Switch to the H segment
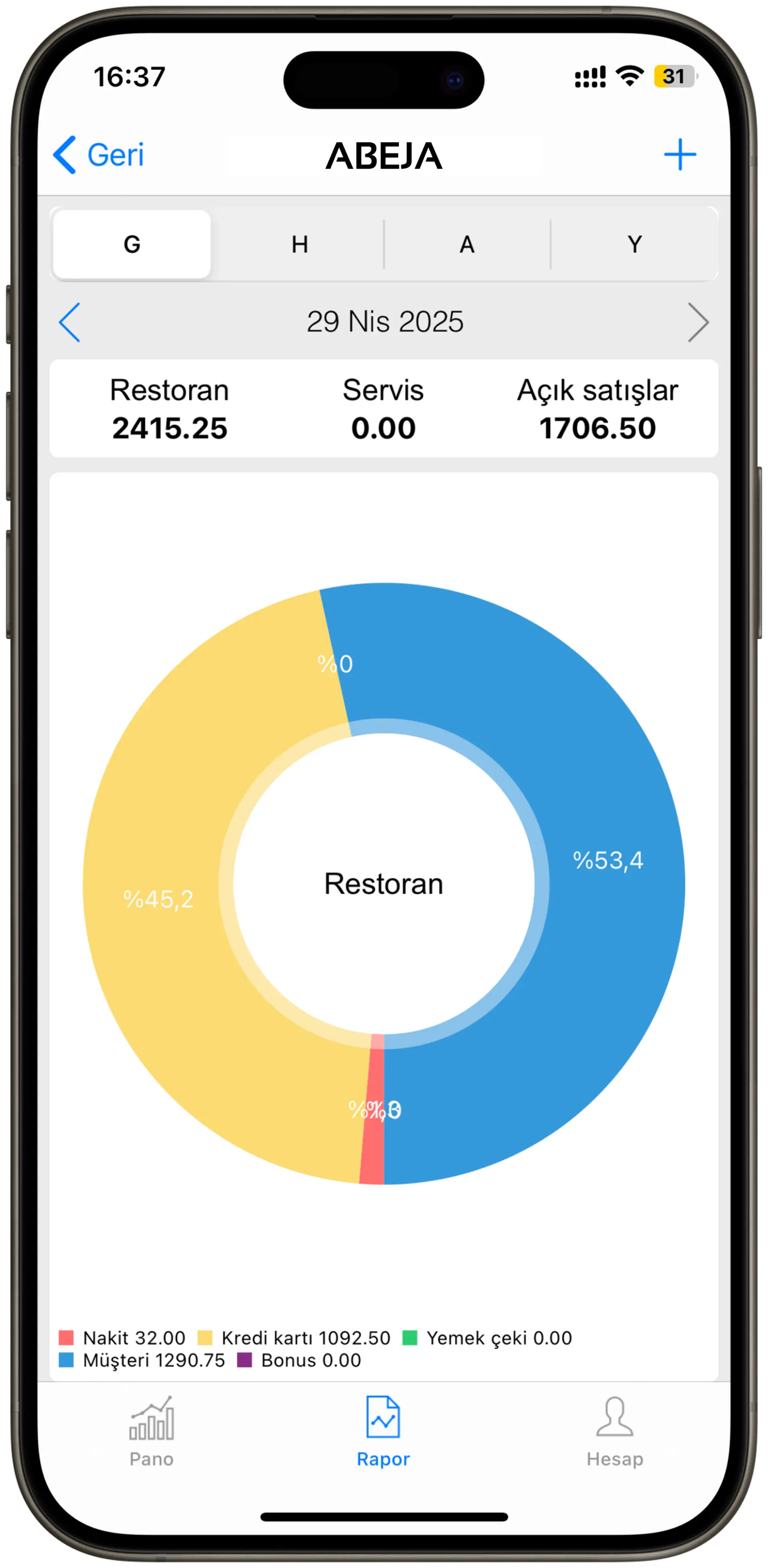Viewport: 768px width, 1568px height. pyautogui.click(x=299, y=245)
